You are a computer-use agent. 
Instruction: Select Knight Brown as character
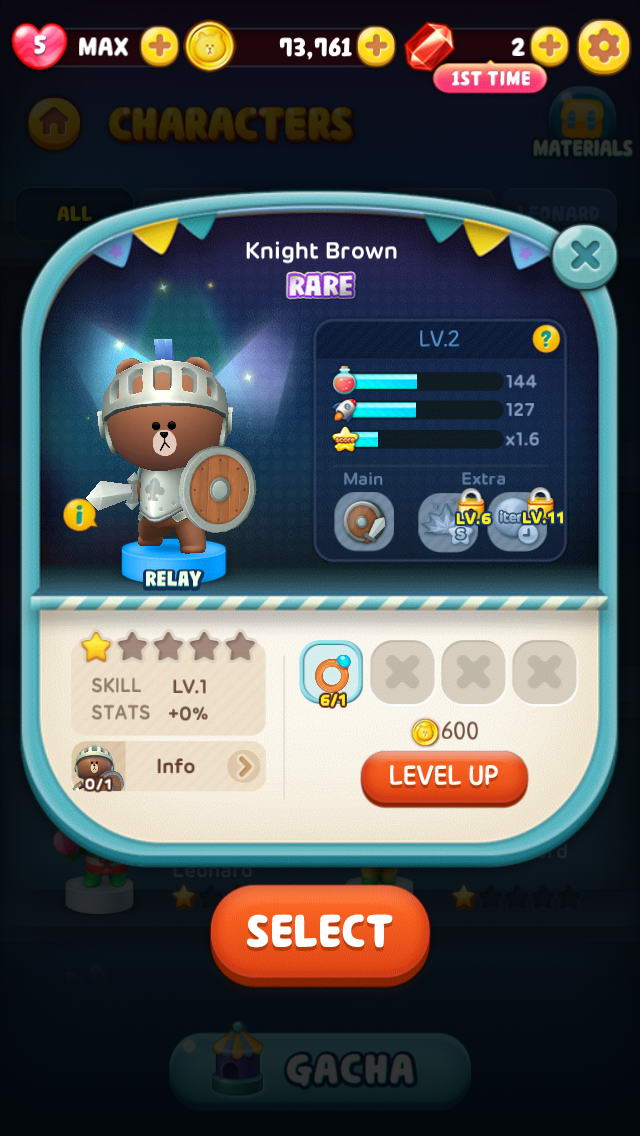[319, 932]
